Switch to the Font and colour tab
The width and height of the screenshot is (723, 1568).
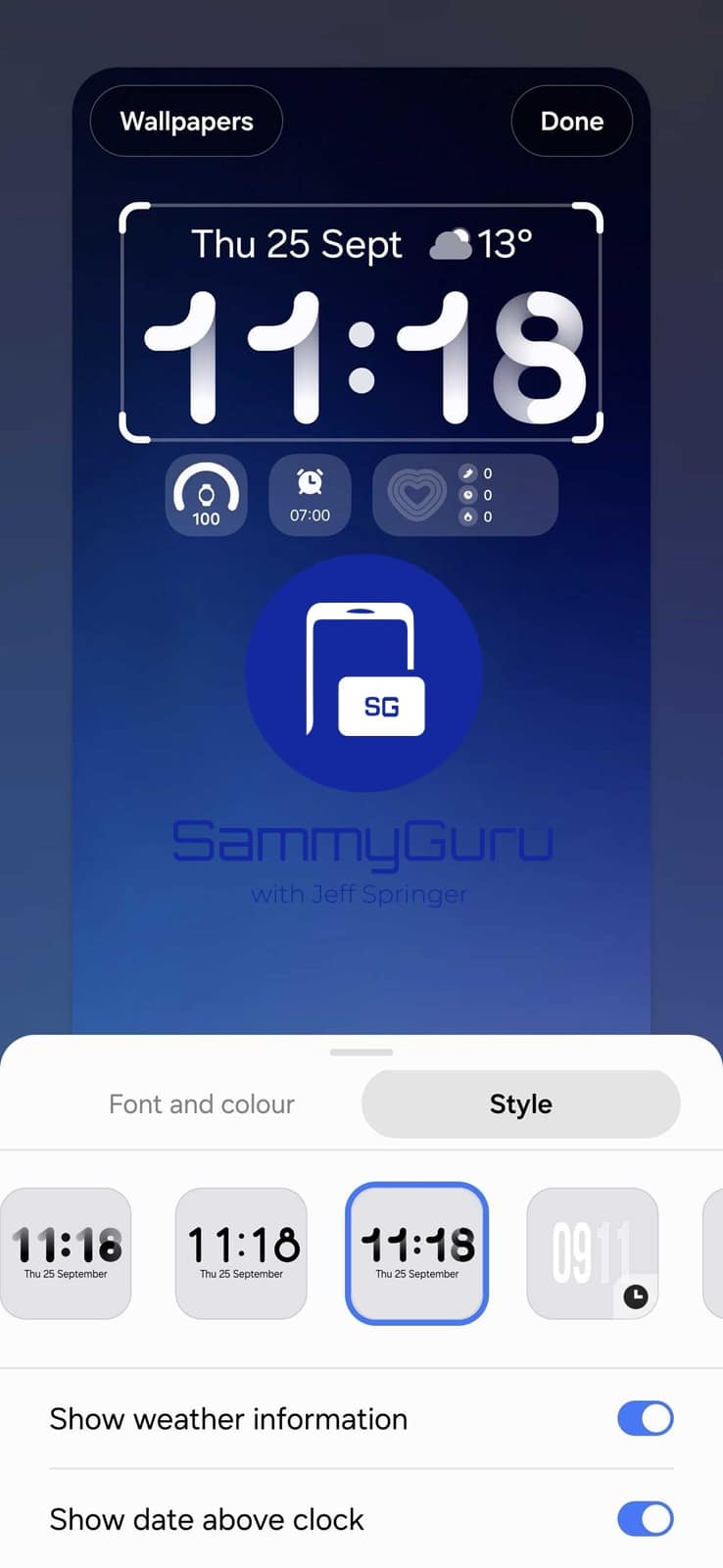coord(202,1104)
